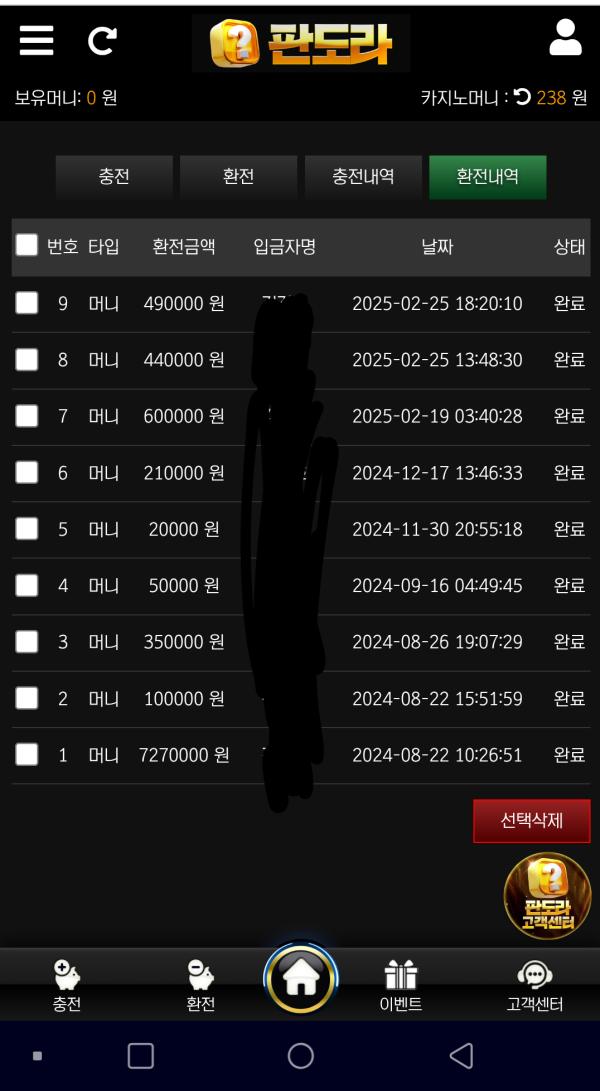The width and height of the screenshot is (600, 1091).
Task: Switch to the 충전 tab
Action: [x=114, y=177]
